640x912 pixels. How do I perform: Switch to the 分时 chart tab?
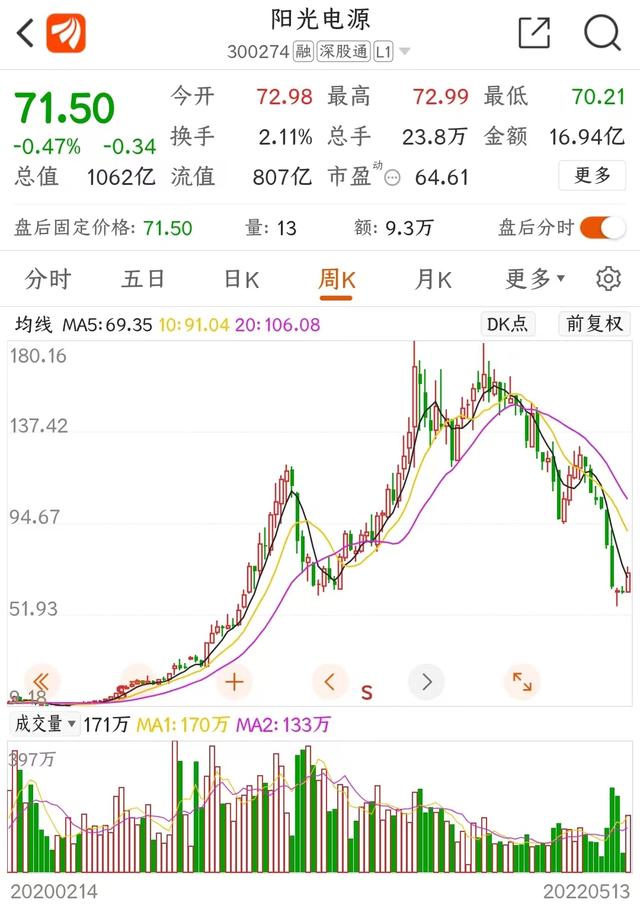tap(48, 279)
